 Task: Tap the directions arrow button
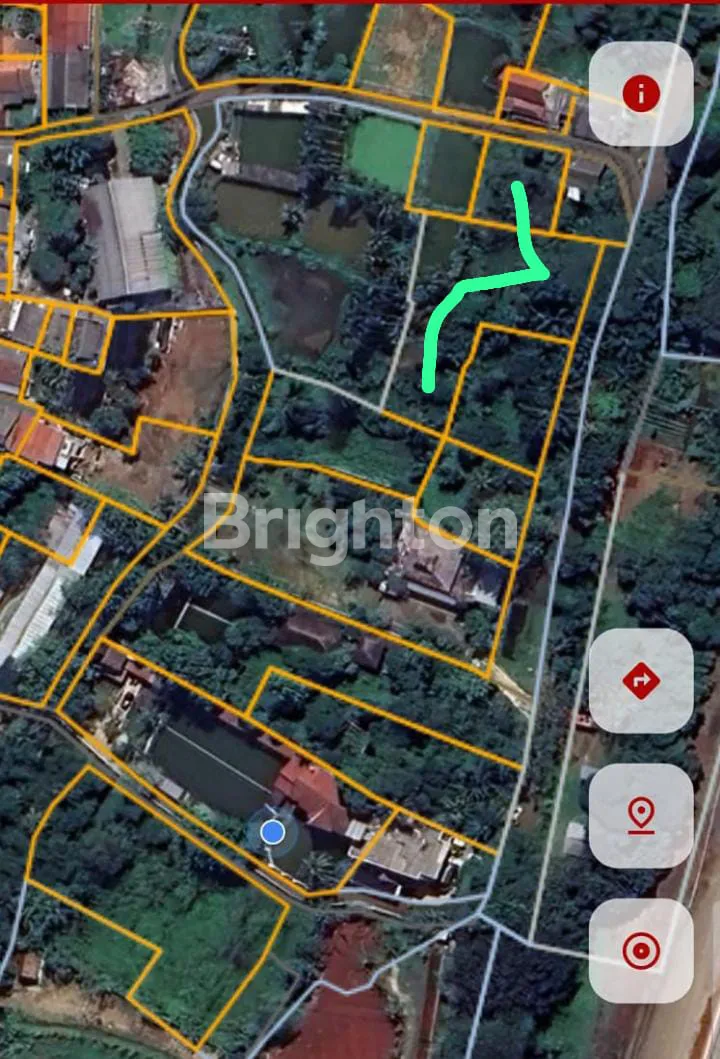(x=640, y=681)
